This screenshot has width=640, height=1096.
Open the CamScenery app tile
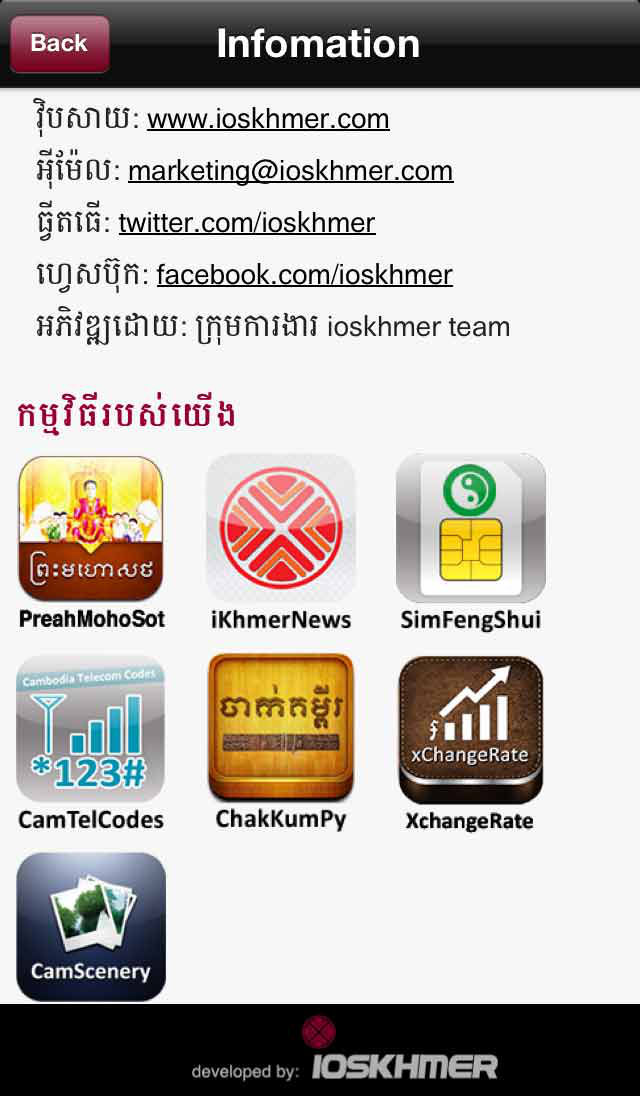(91, 927)
